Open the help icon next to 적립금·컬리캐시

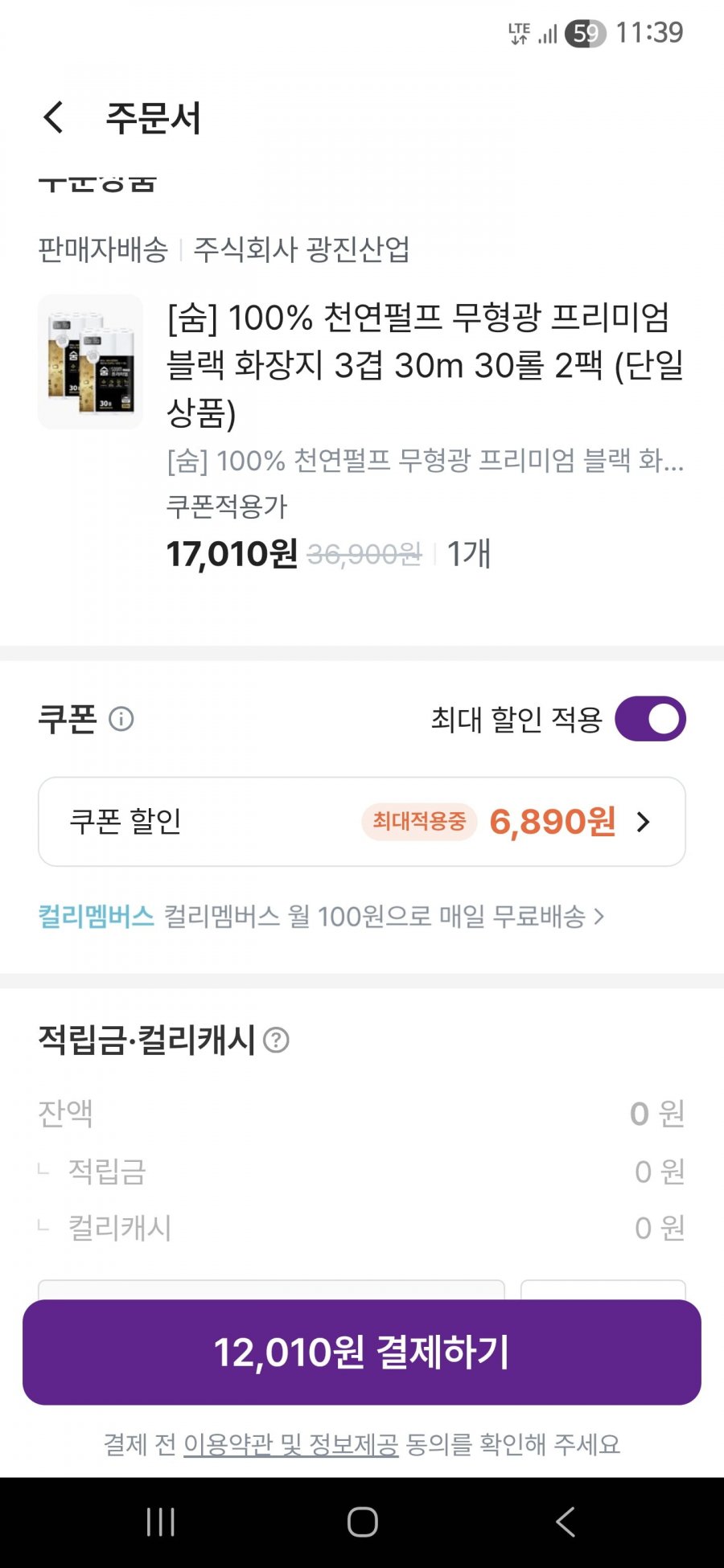coord(276,1041)
